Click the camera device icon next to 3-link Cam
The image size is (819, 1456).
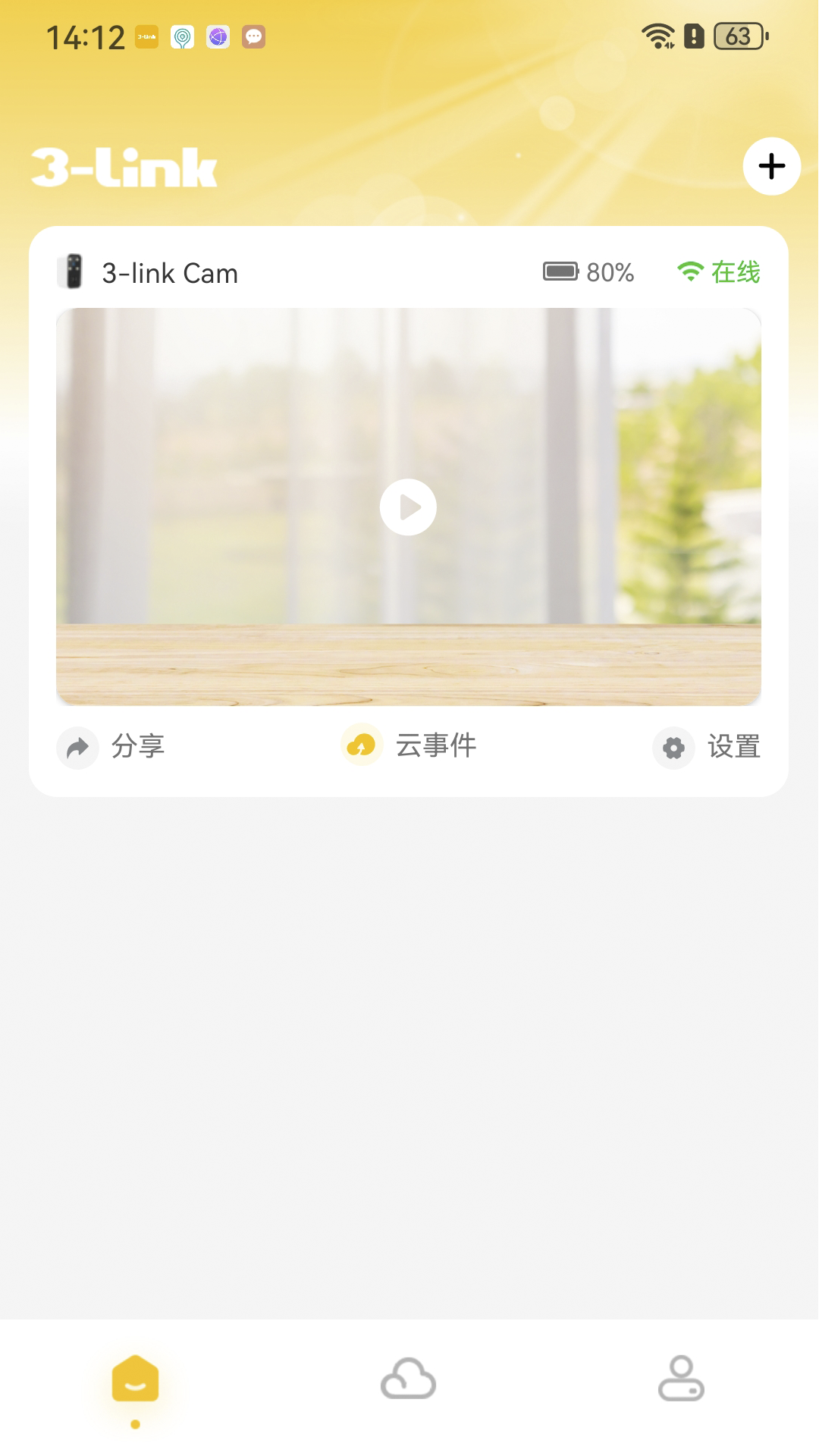click(73, 273)
